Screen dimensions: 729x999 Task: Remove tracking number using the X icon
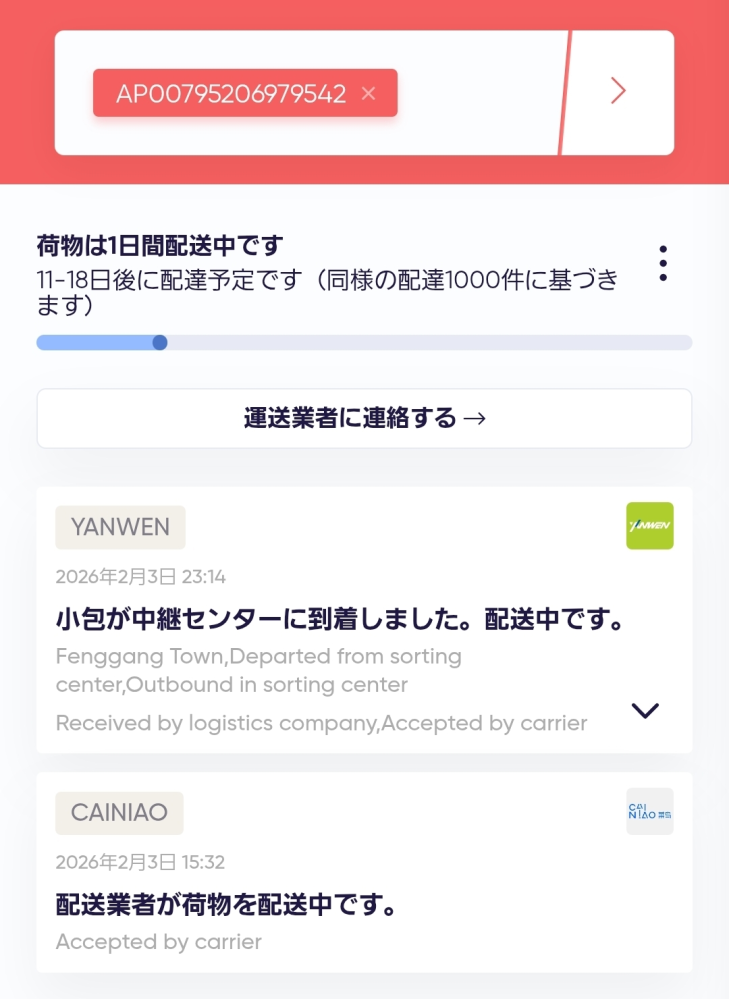click(368, 93)
